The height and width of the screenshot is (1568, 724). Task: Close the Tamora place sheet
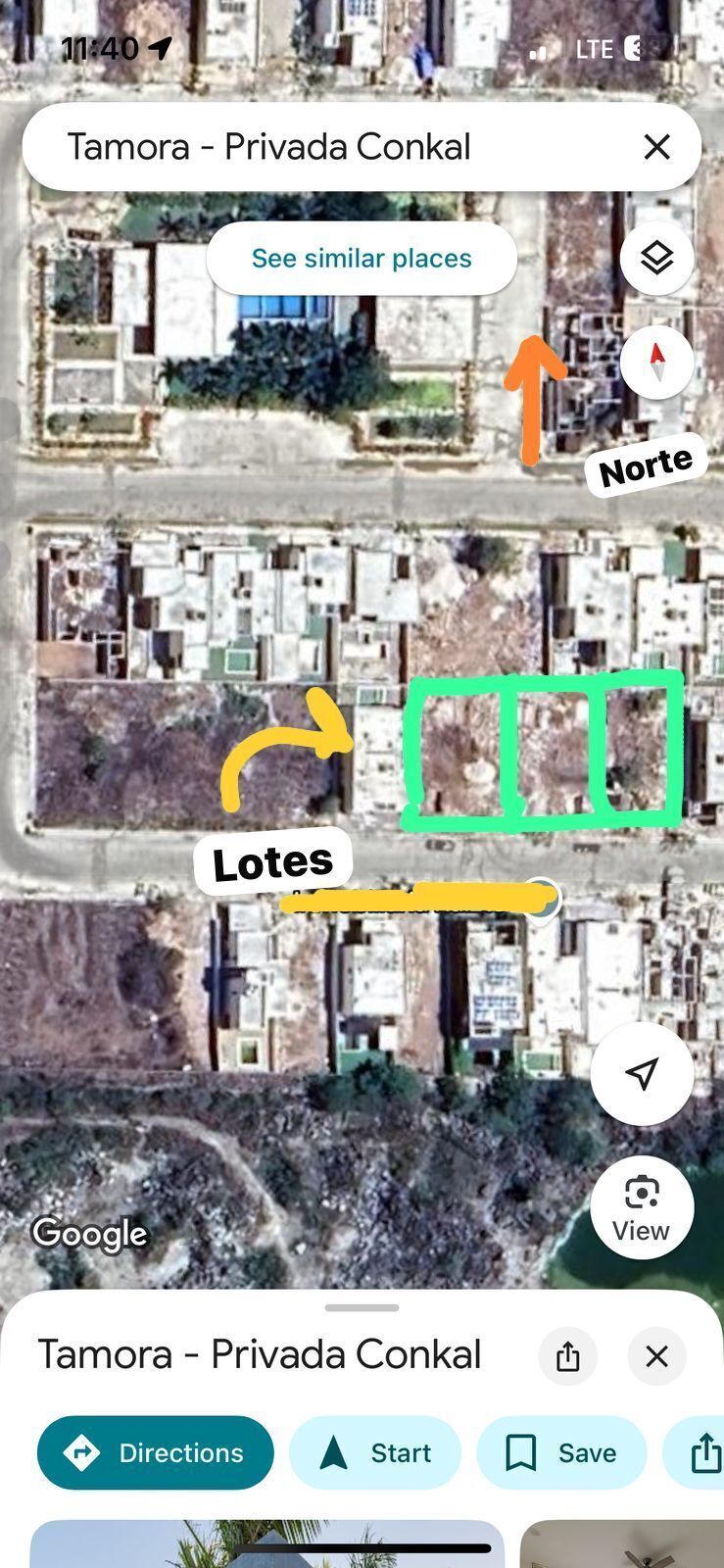coord(656,1356)
